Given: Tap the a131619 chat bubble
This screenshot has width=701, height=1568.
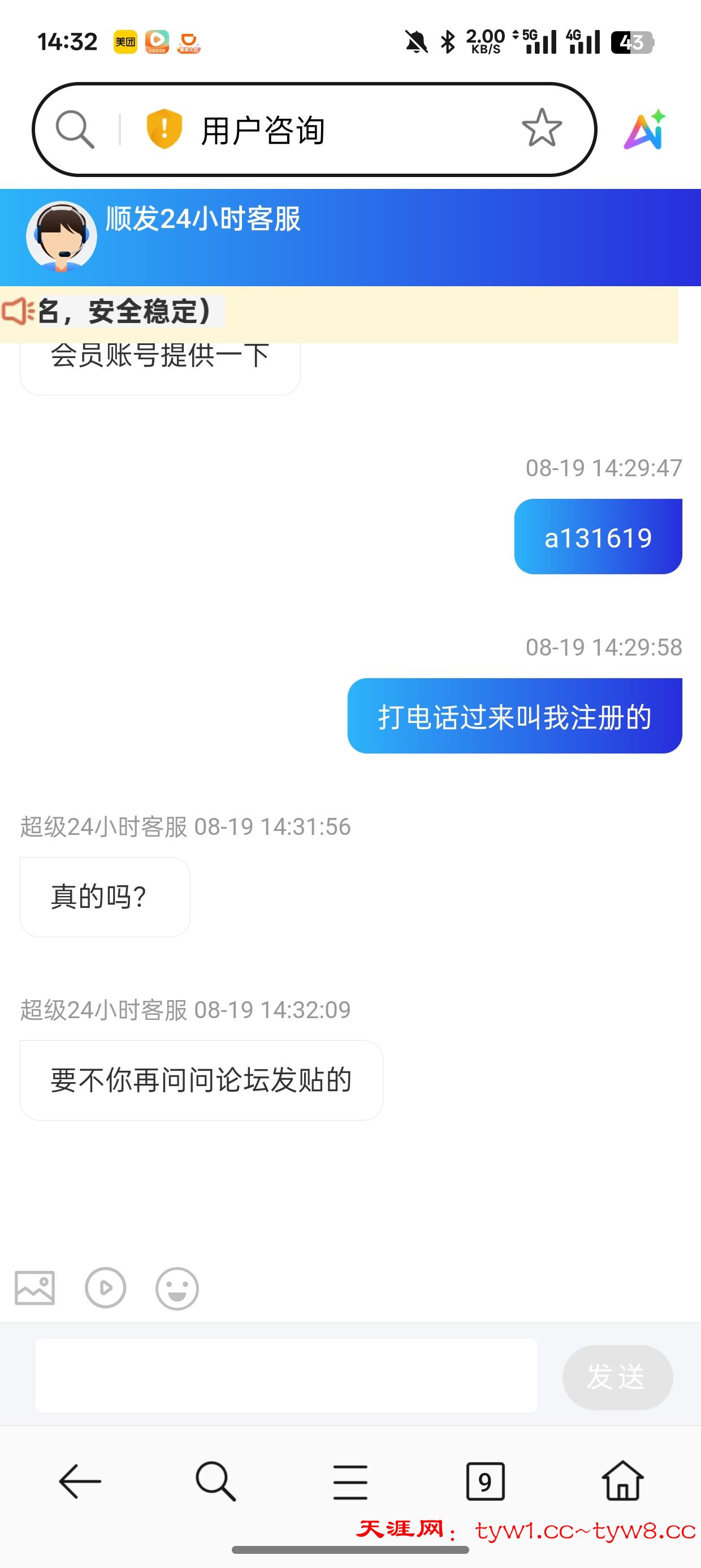Looking at the screenshot, I should pyautogui.click(x=598, y=536).
